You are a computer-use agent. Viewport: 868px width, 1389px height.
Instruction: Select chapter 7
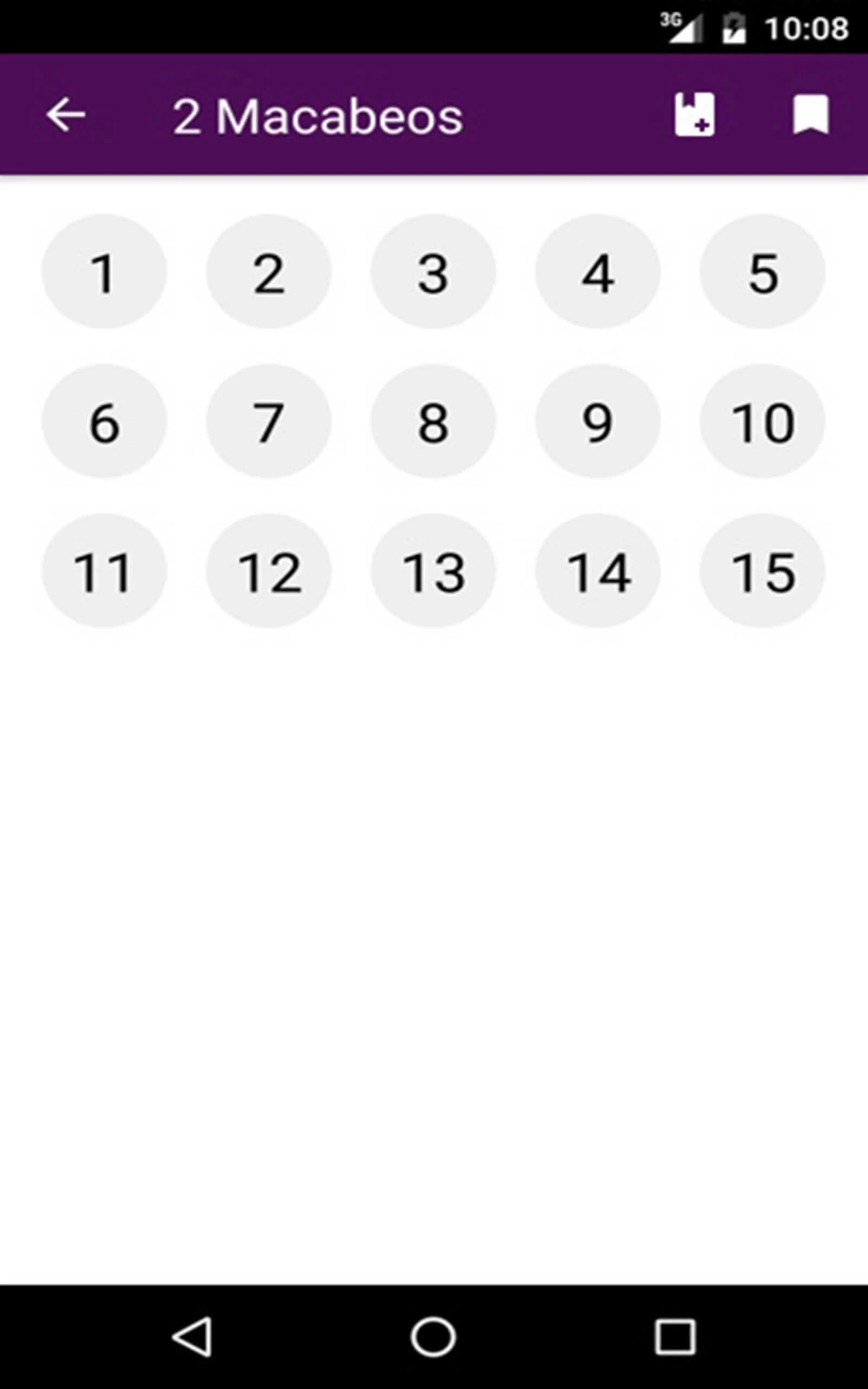[x=269, y=421]
